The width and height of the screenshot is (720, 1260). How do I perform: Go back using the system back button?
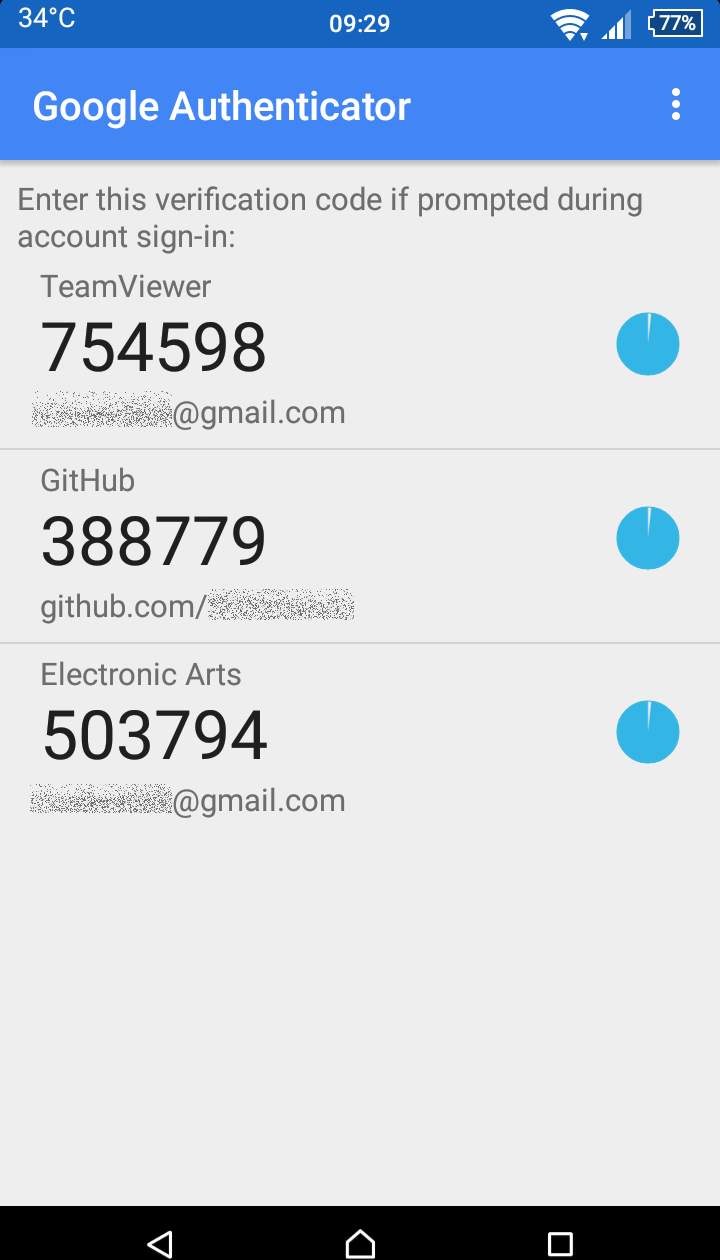(x=159, y=1242)
